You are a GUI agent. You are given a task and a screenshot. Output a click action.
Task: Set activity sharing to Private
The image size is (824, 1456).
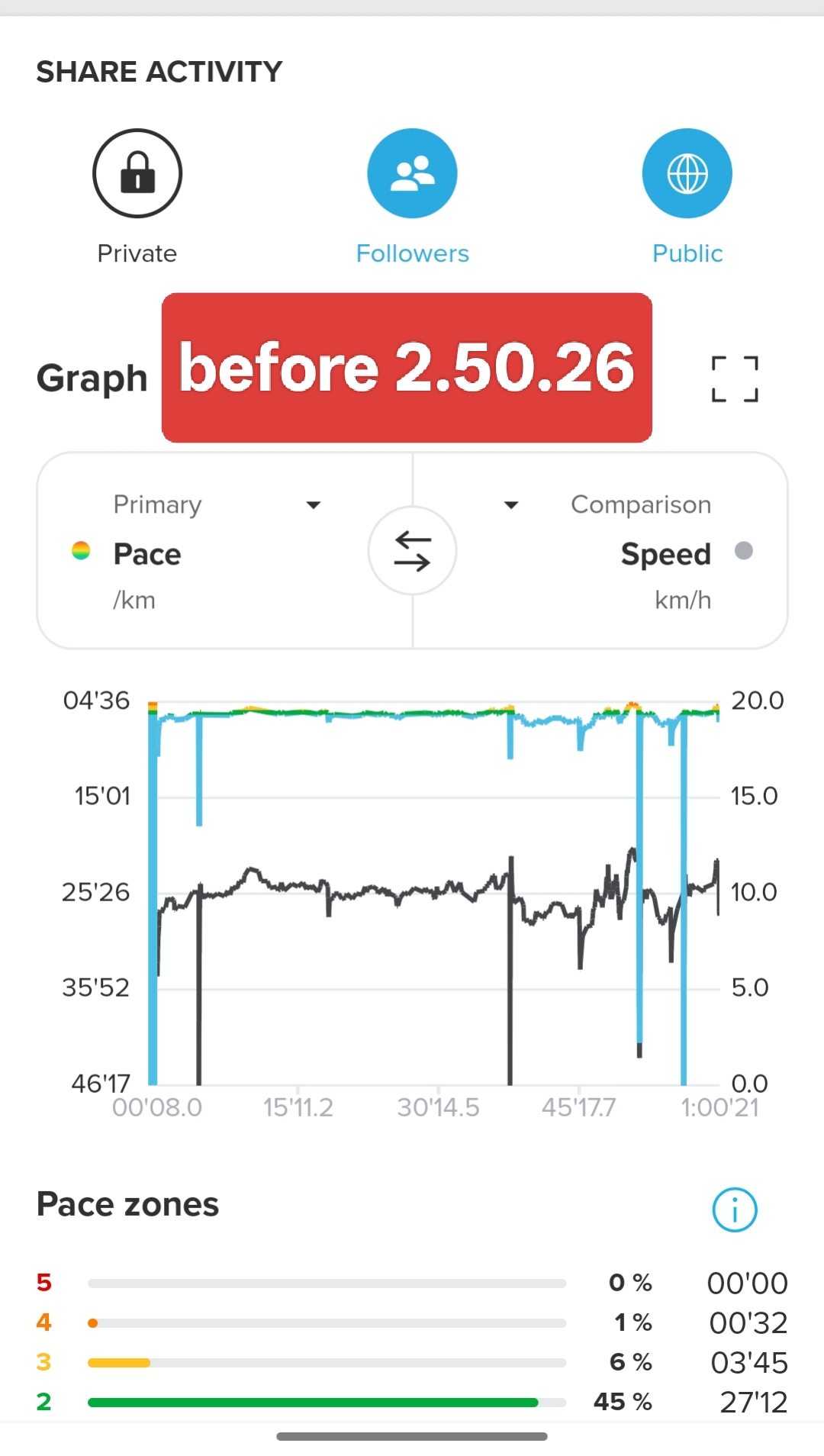(x=137, y=174)
